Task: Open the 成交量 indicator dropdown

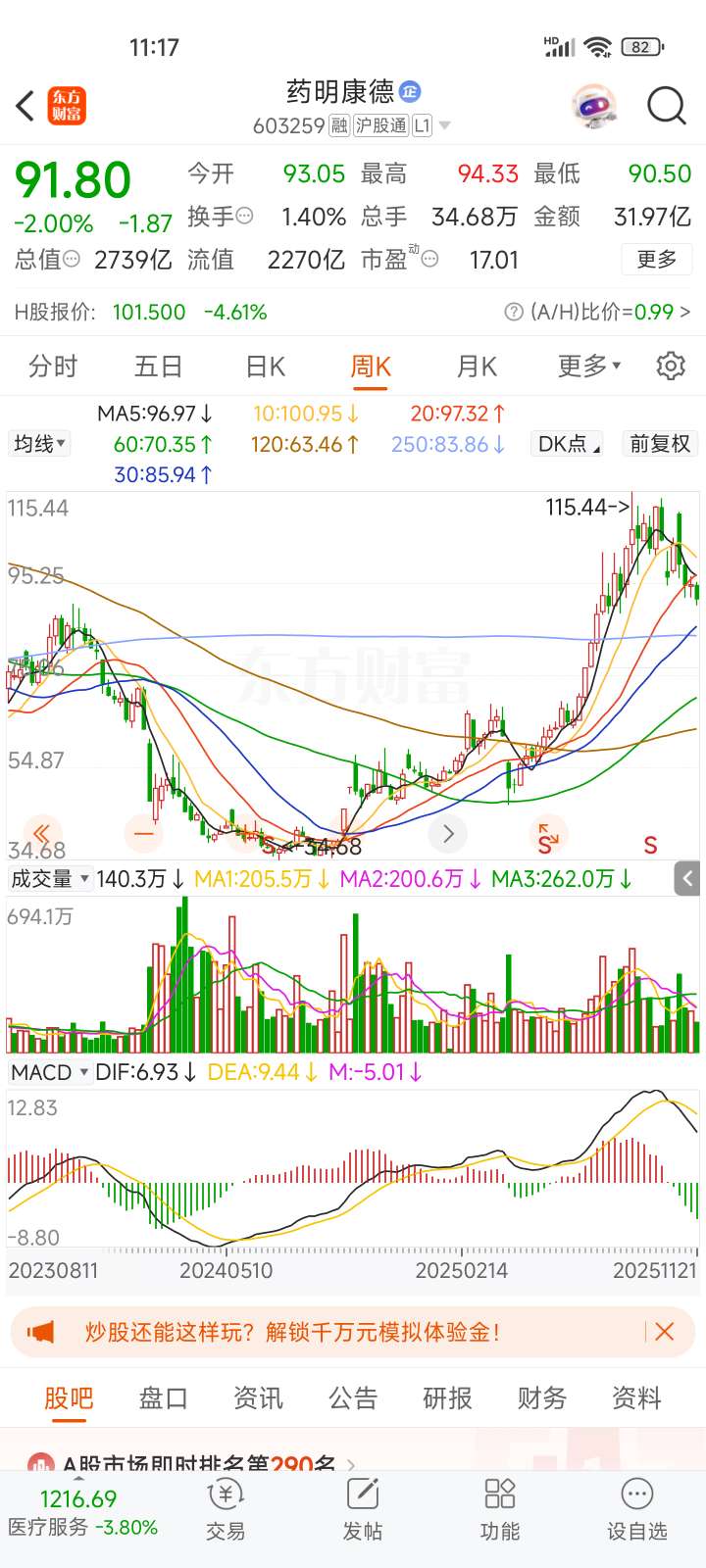Action: (49, 879)
